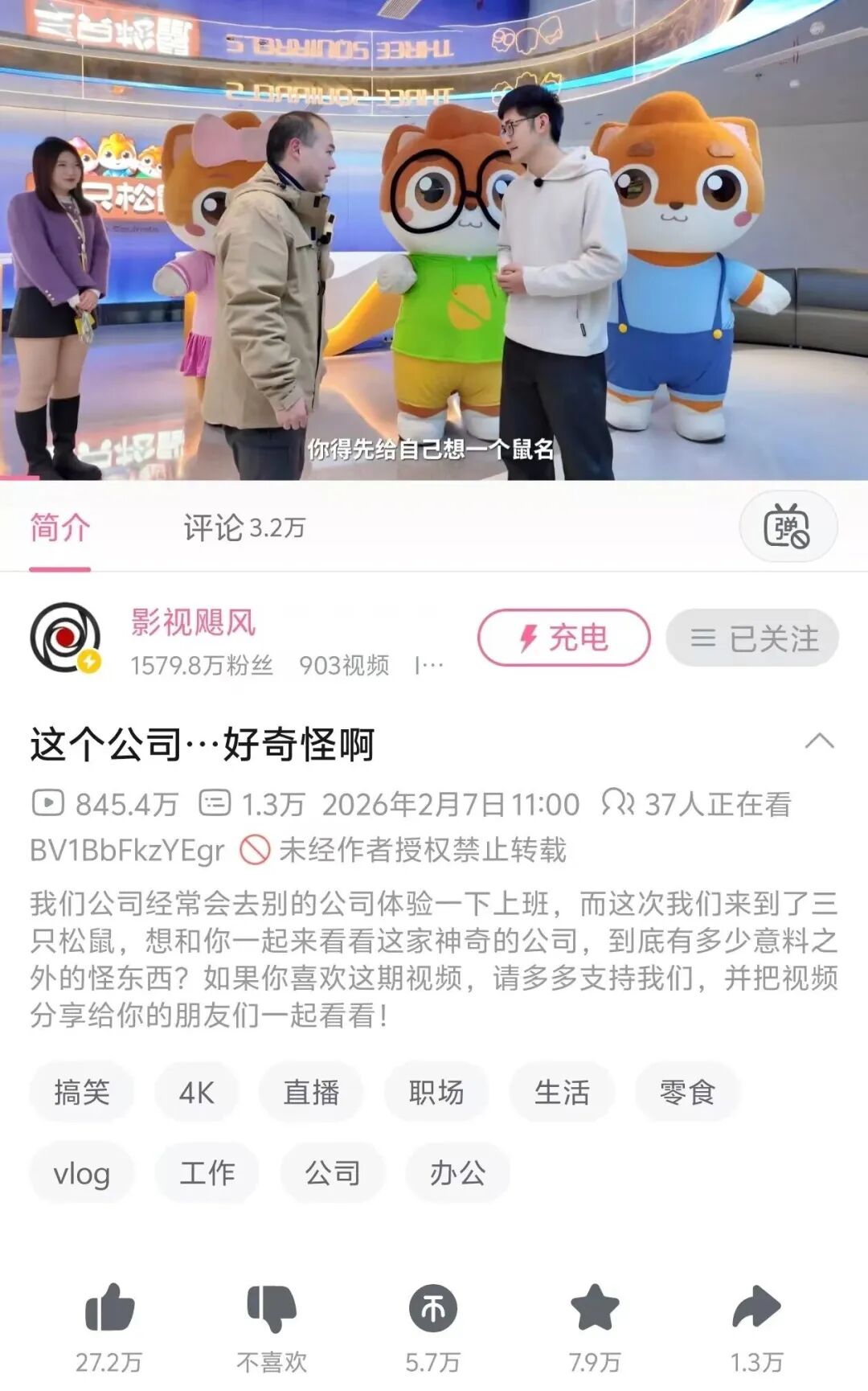Tap the 已关注 follow button
The height and width of the screenshot is (1391, 868).
point(752,638)
